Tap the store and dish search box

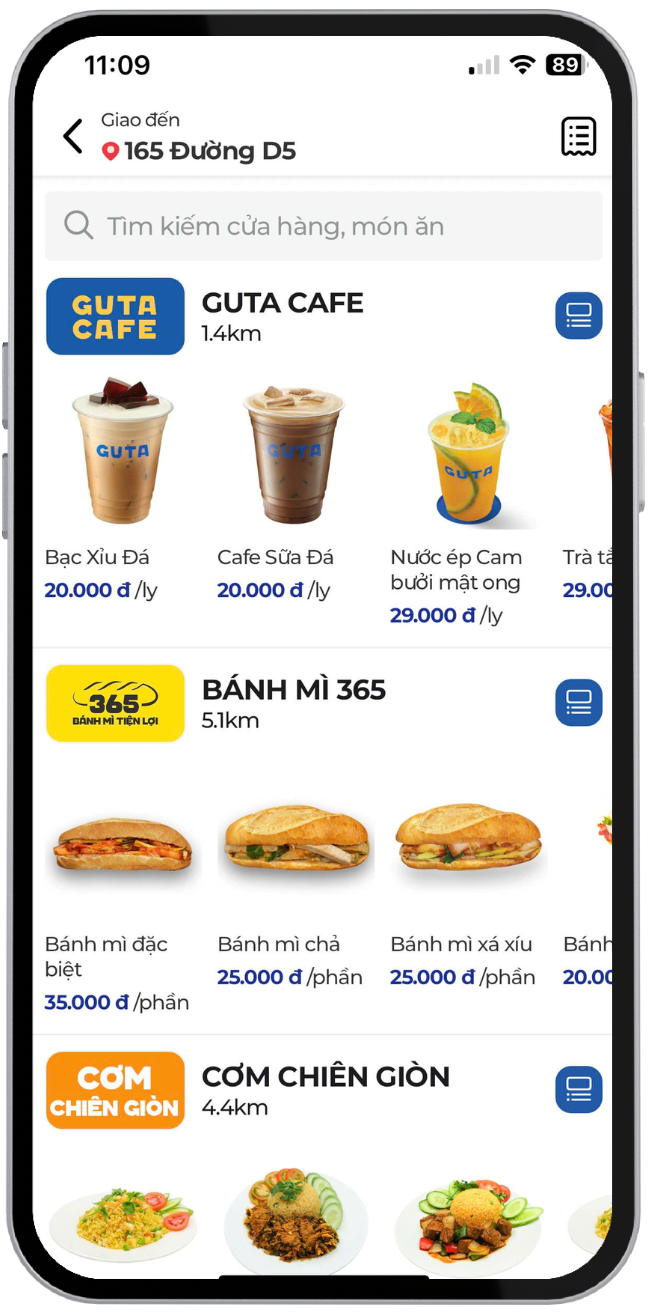tap(323, 226)
